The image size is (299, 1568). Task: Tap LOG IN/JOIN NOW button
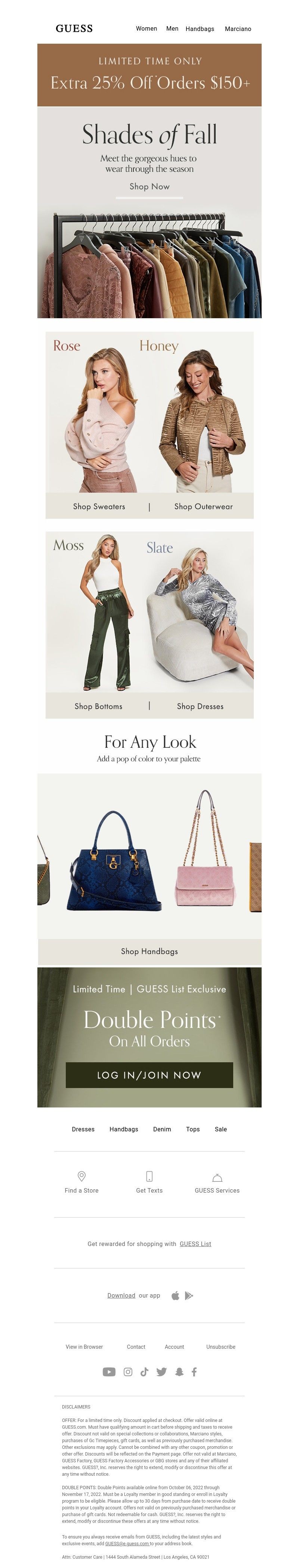click(149, 1075)
